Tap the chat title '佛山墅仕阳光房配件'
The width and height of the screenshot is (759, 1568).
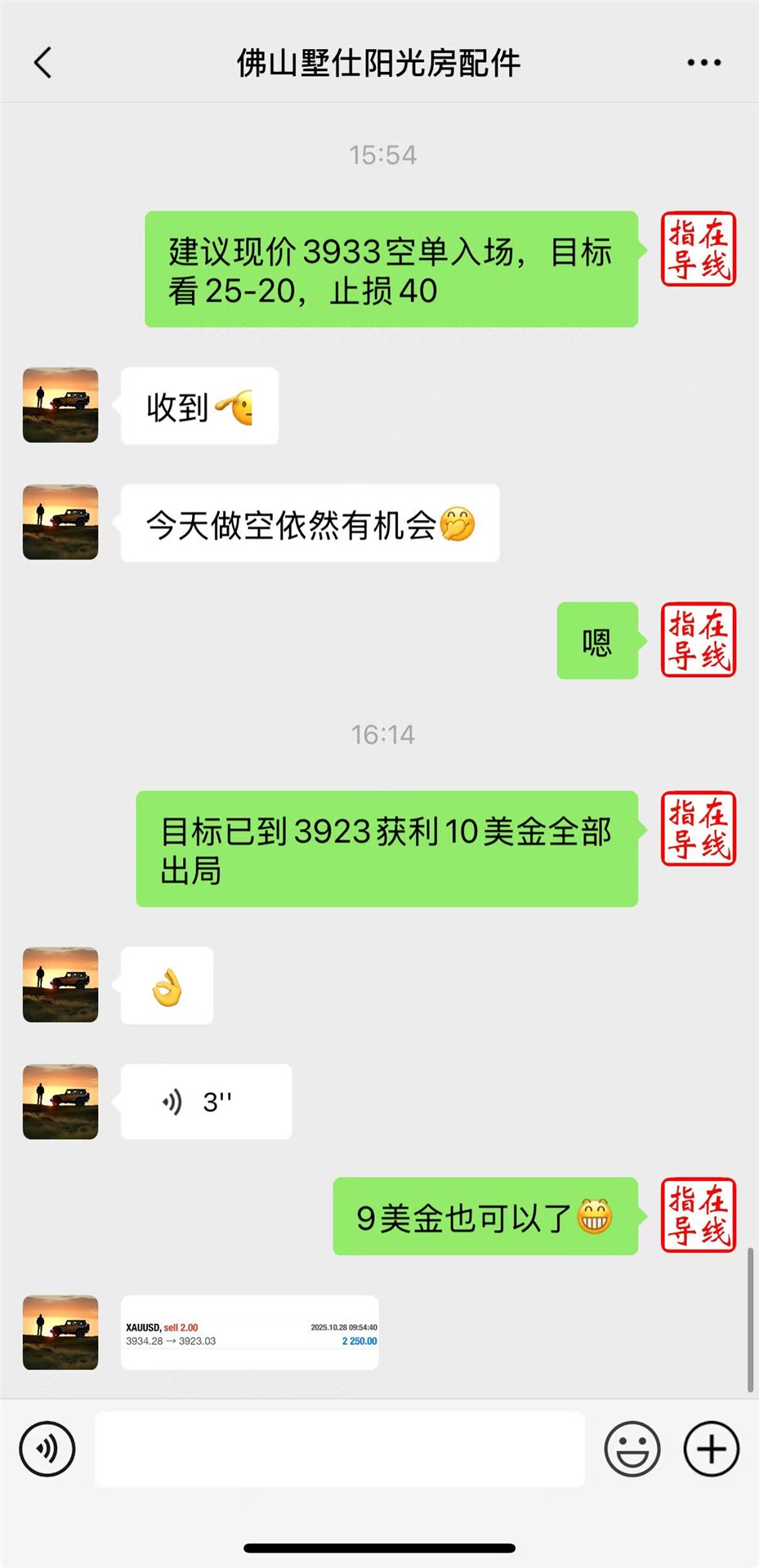pyautogui.click(x=379, y=62)
